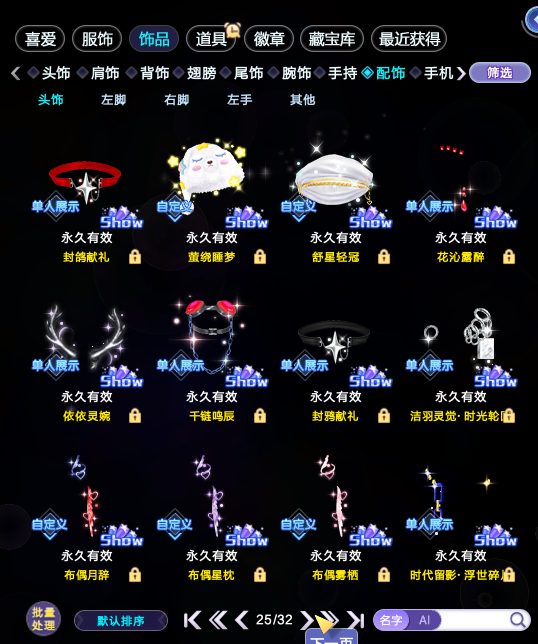Go to the previous page arrow
538x644 pixels.
coord(242,620)
